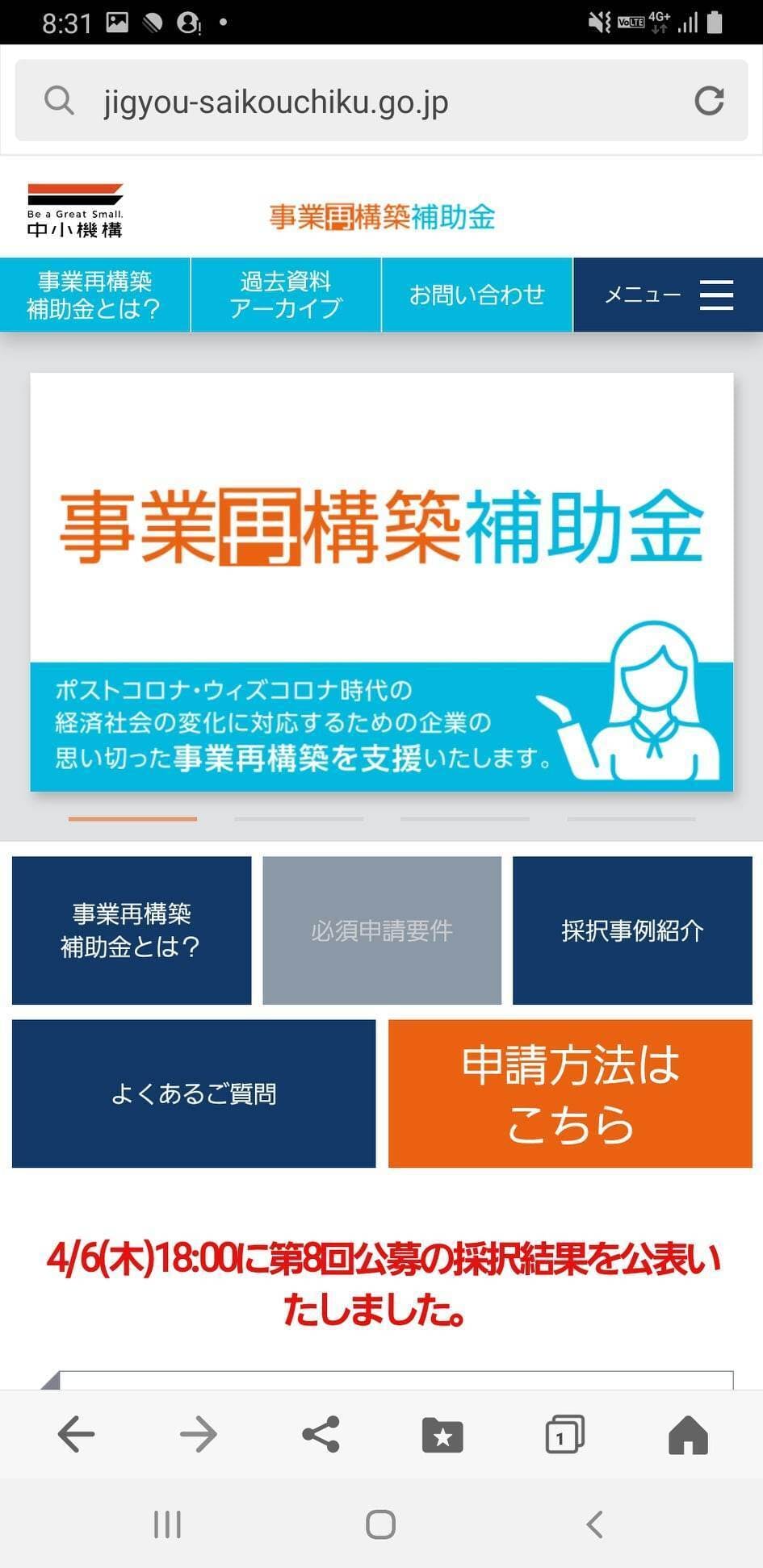Open 過去資料アーカイブ tab
This screenshot has height=1568, width=763.
coord(286,295)
